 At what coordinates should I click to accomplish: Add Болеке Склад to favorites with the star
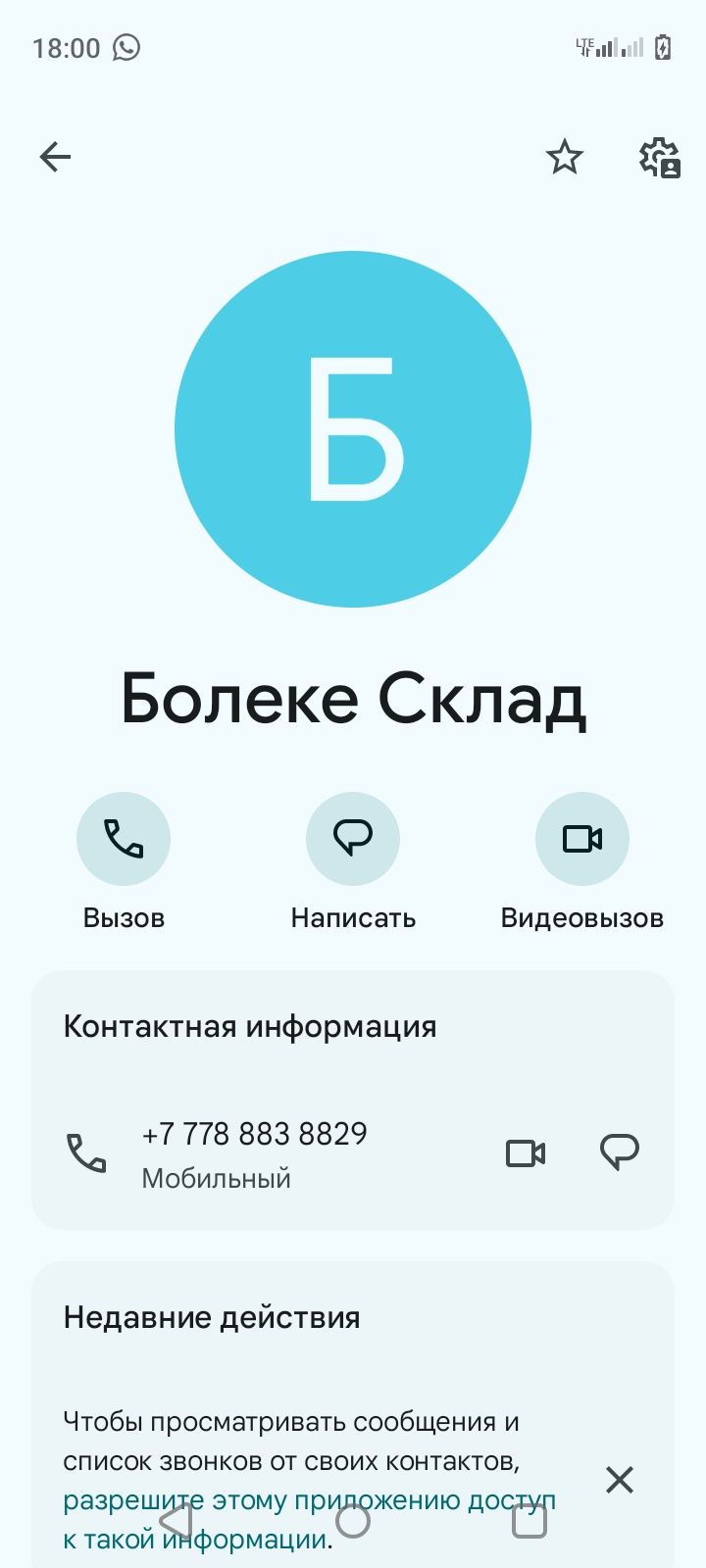(x=565, y=157)
